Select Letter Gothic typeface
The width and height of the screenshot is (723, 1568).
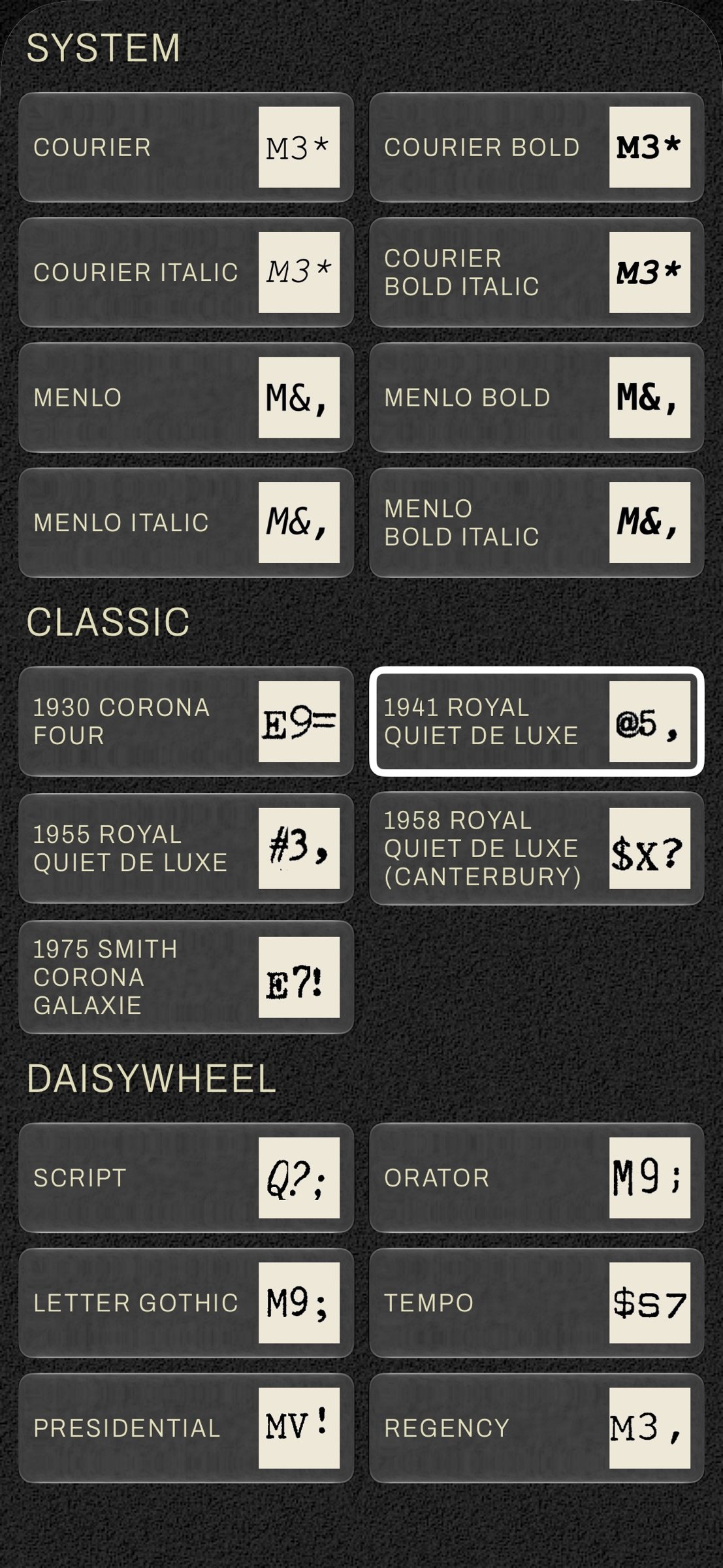coord(186,1303)
